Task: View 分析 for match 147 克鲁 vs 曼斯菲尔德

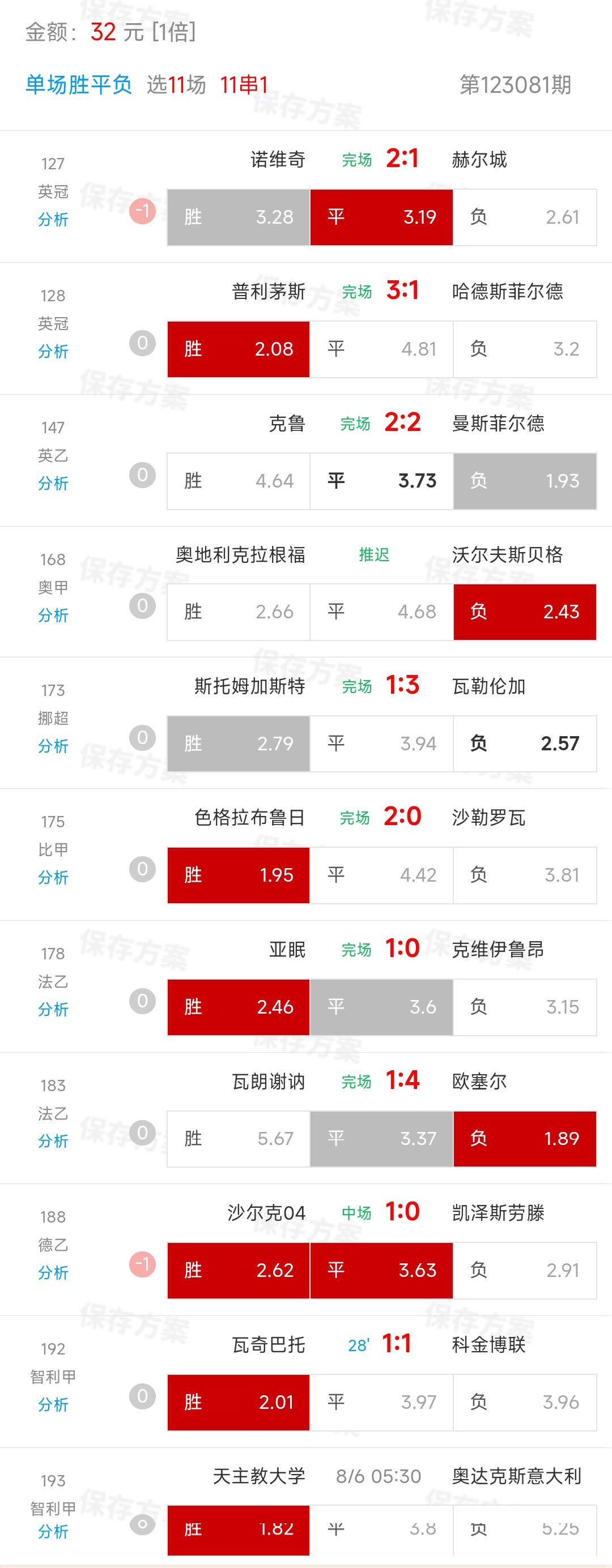Action: click(x=53, y=483)
